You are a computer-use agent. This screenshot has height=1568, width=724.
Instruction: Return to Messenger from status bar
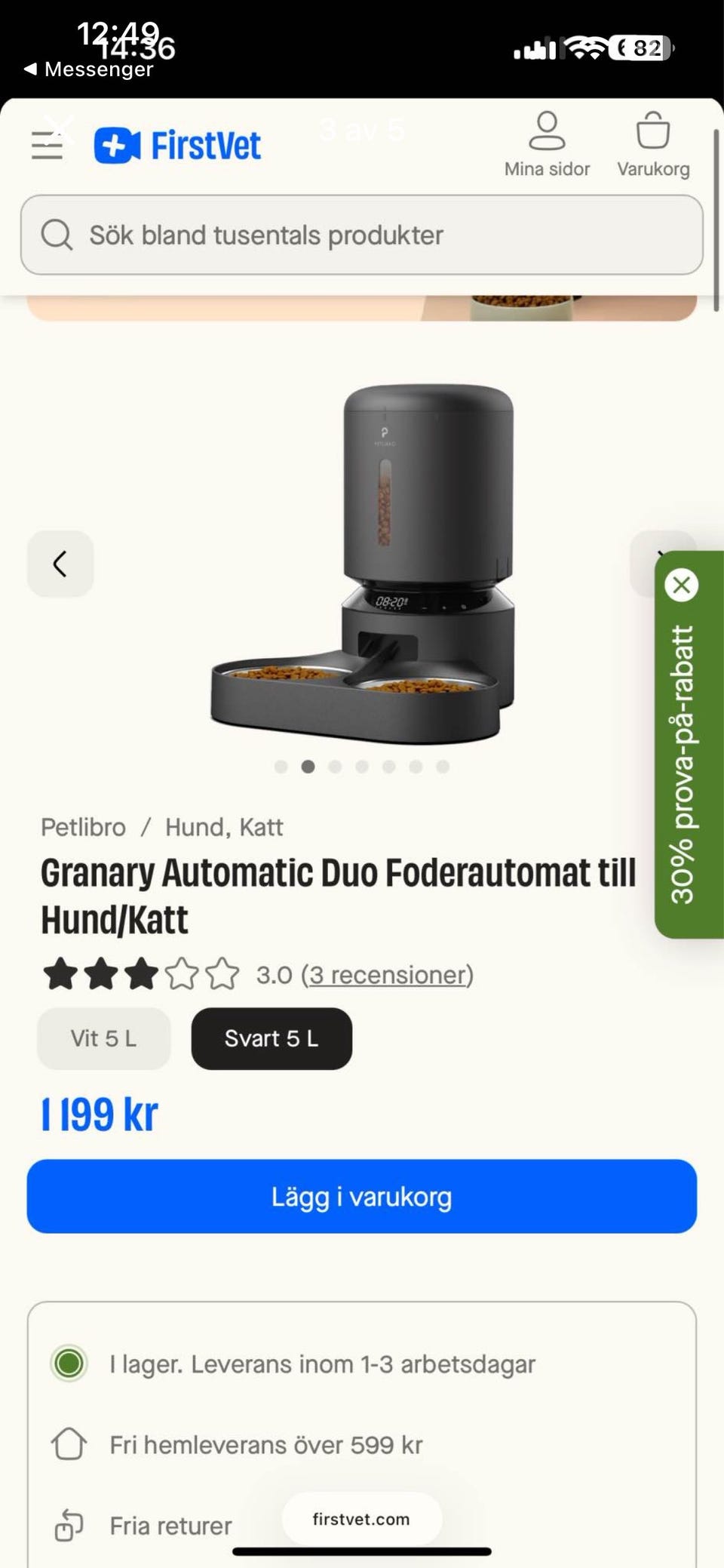pyautogui.click(x=89, y=69)
